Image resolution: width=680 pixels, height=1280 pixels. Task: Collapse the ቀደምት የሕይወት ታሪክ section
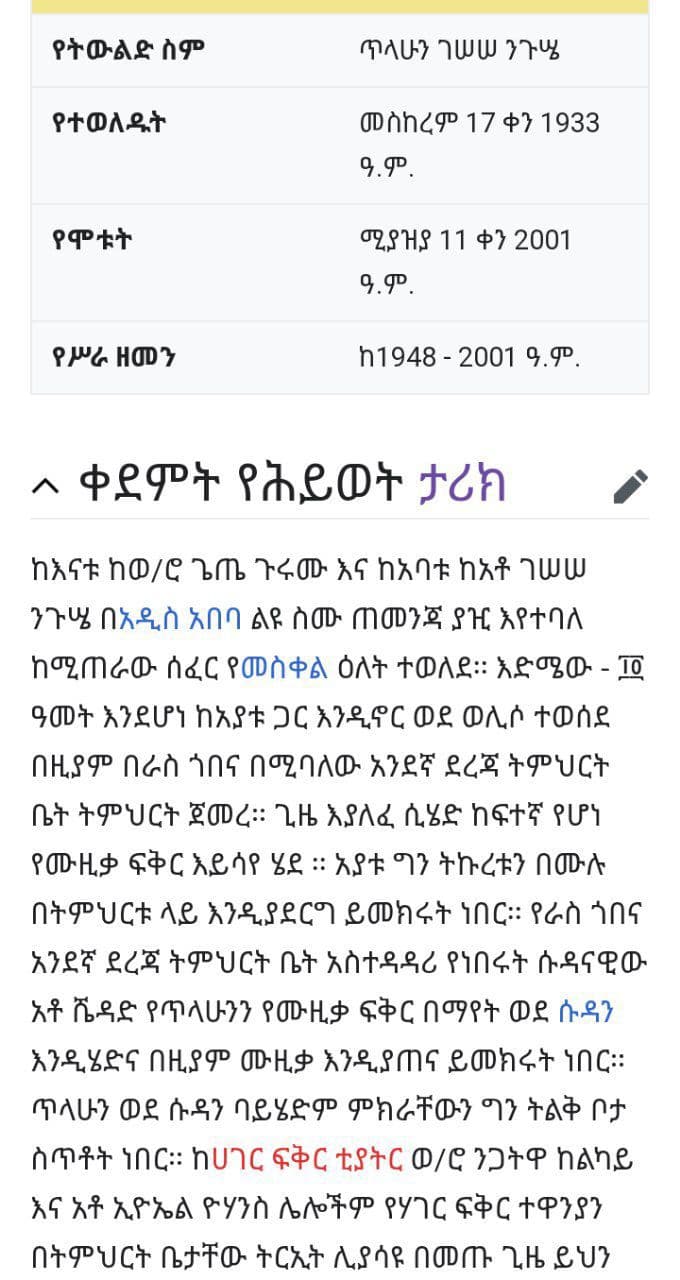coord(45,486)
